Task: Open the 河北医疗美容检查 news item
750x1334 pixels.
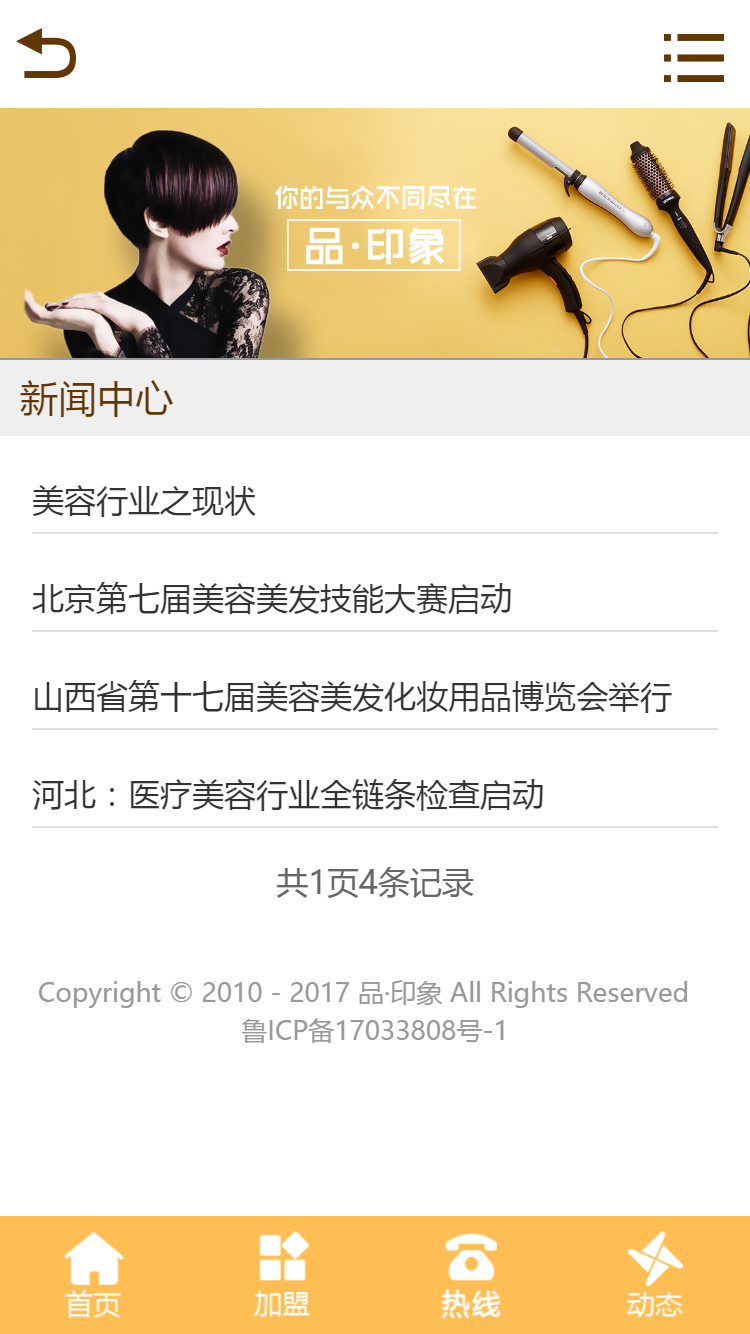Action: (x=286, y=796)
